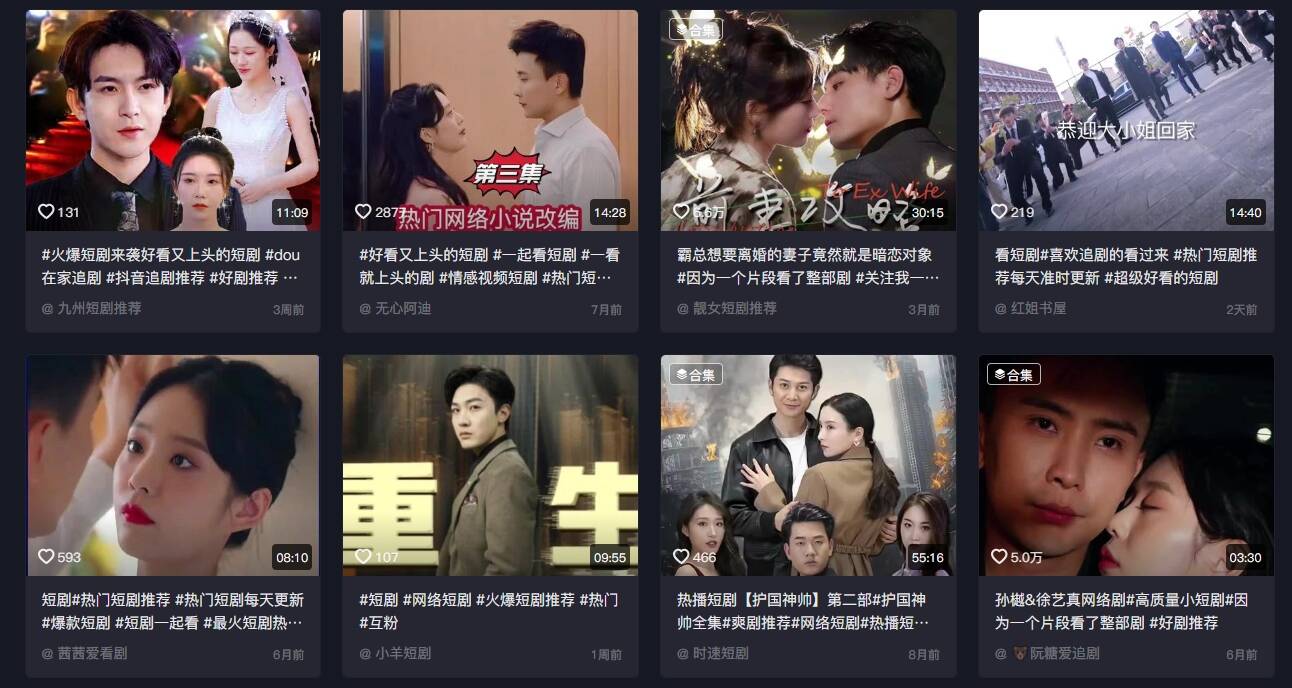Play the 恭迎大小姐回家 video
This screenshot has height=688, width=1292.
coord(1126,120)
